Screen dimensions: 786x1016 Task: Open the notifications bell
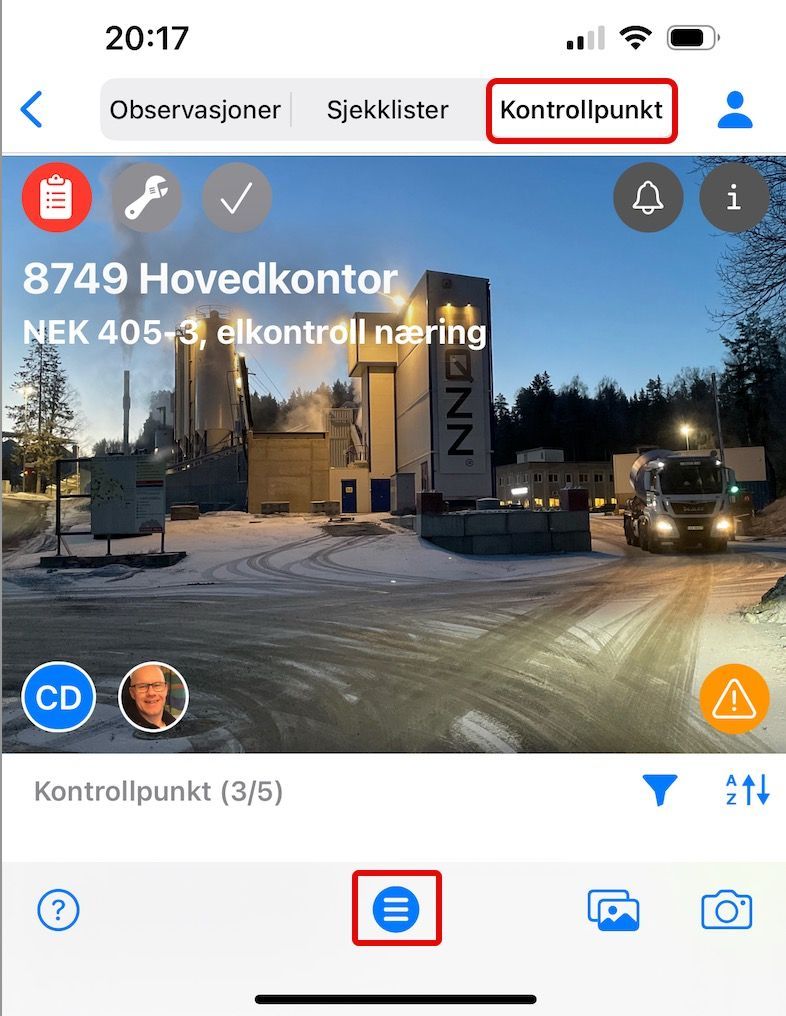648,198
